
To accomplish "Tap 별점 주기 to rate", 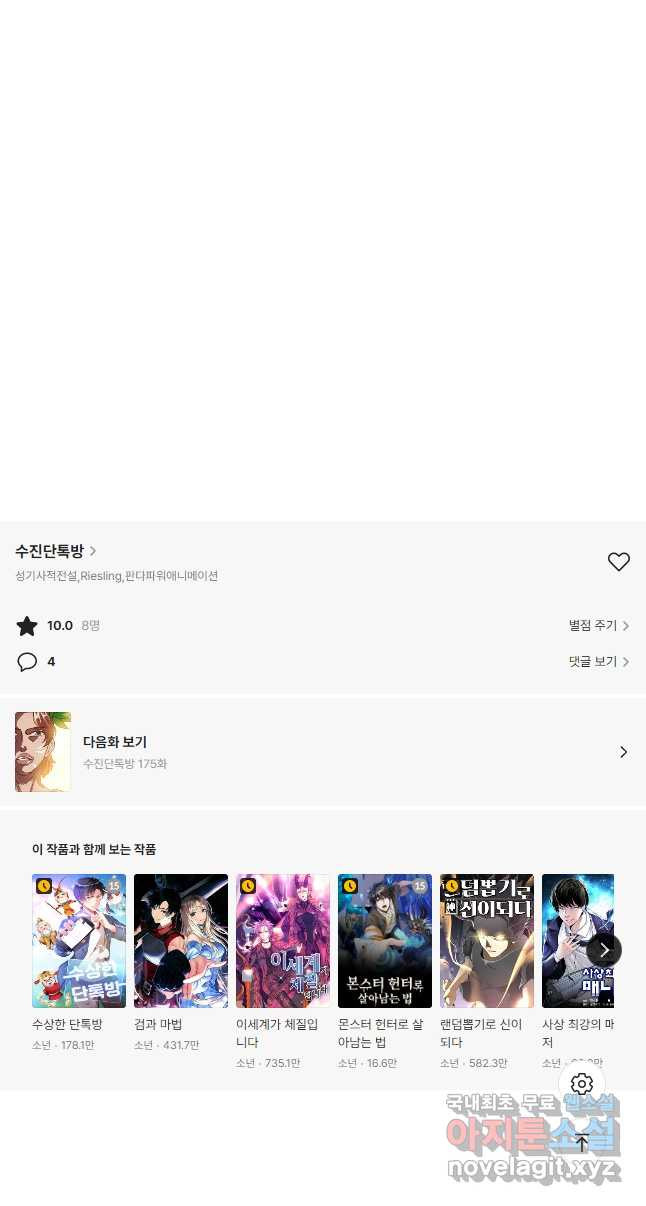I will (598, 626).
